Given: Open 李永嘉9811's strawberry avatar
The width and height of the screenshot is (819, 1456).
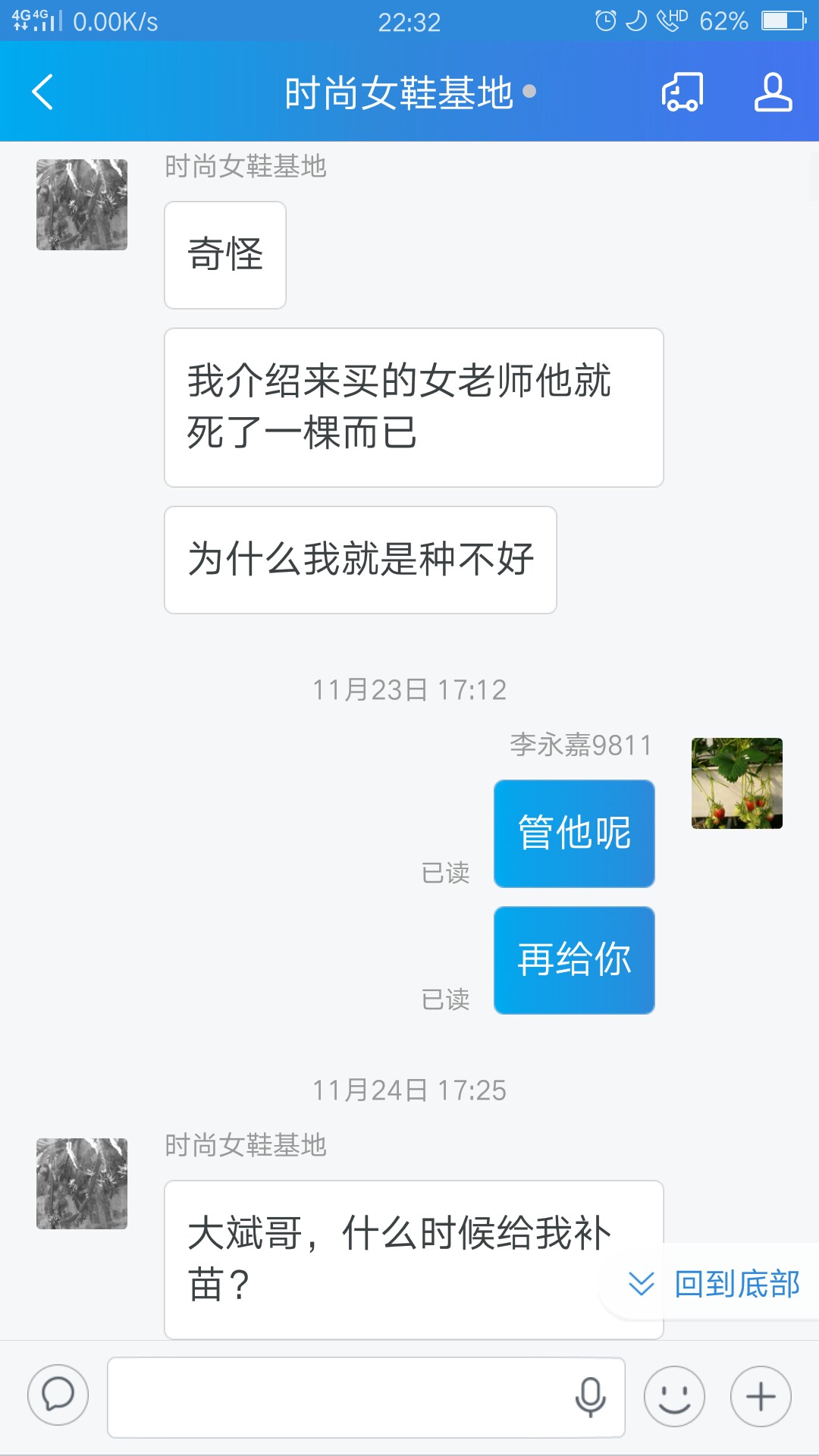Looking at the screenshot, I should 736,783.
